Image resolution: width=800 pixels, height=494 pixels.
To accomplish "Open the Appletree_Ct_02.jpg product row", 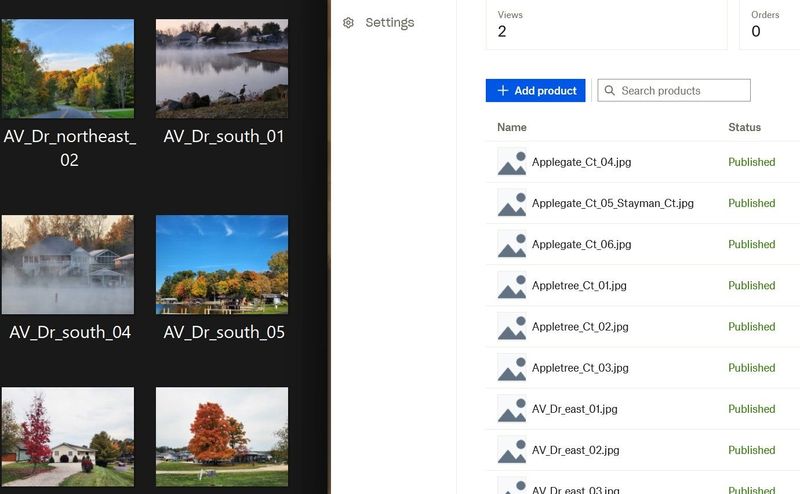I will (x=580, y=326).
